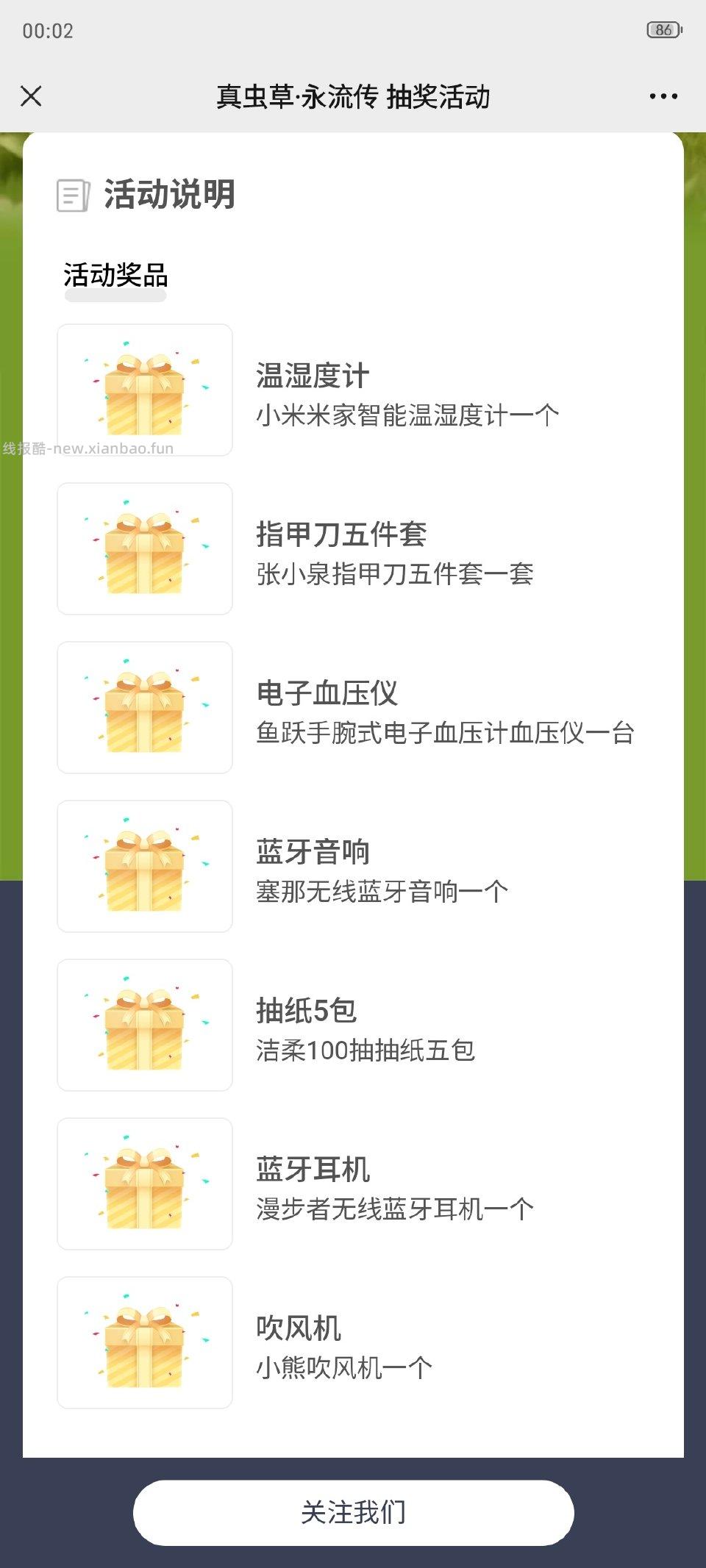Click the 漫步者无线蓝牙耳机一个 description
The image size is (706, 1568).
[397, 1206]
